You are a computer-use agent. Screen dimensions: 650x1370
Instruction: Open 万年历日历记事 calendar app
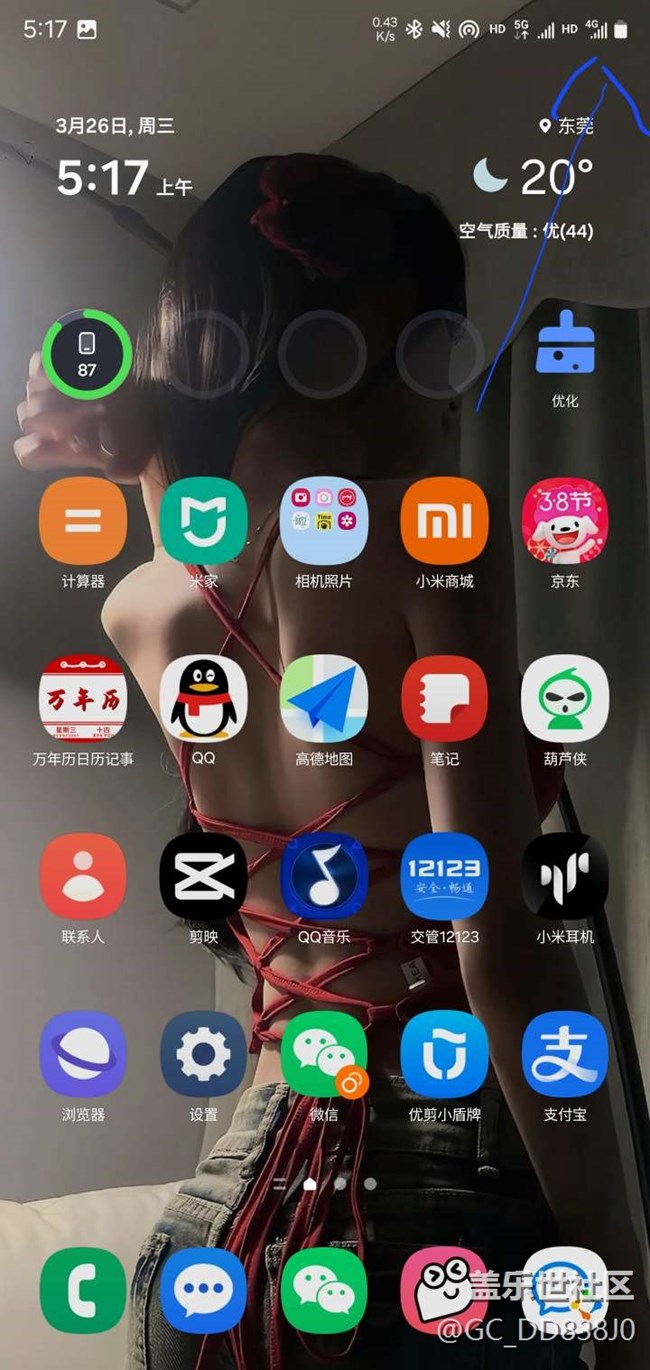[83, 698]
